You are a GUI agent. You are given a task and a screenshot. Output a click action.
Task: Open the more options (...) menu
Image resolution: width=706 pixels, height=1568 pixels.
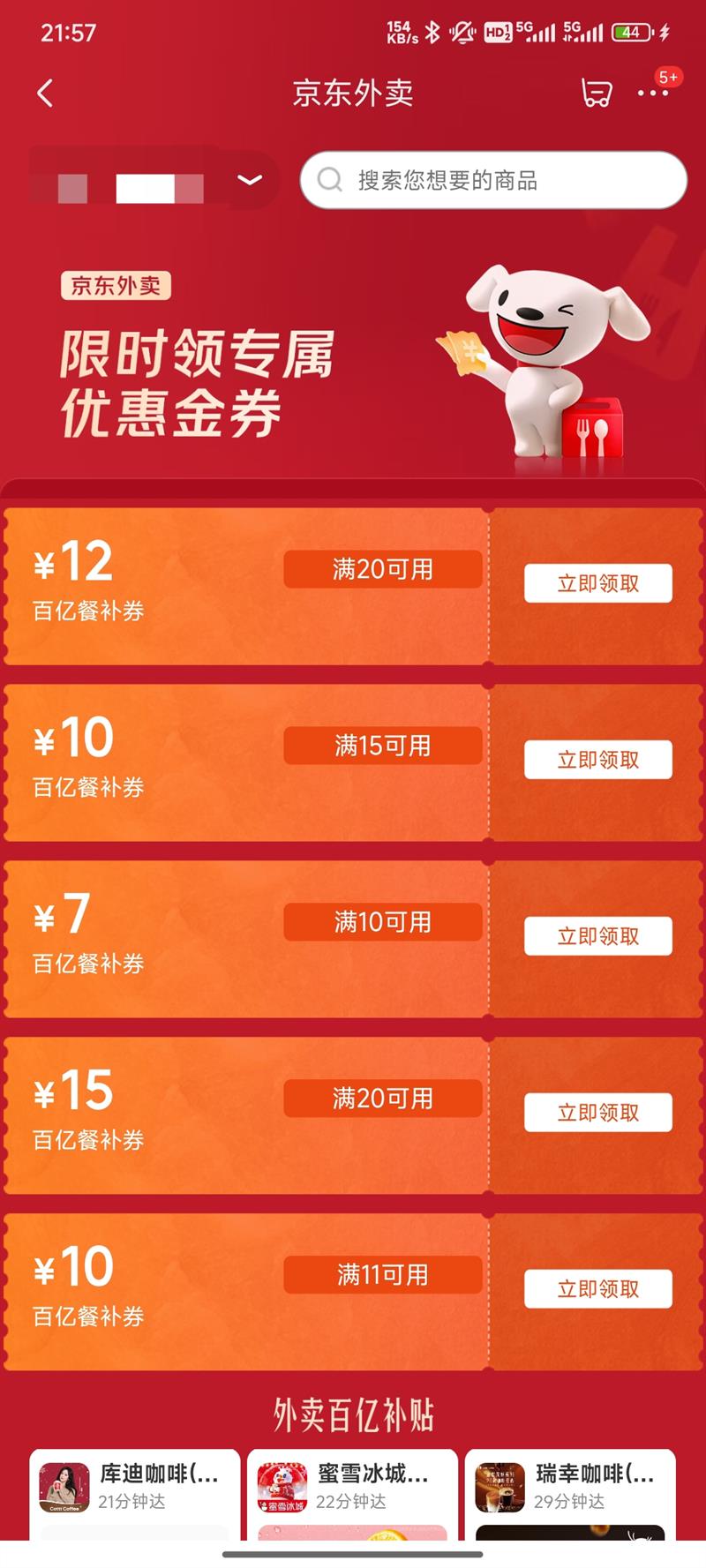[654, 94]
